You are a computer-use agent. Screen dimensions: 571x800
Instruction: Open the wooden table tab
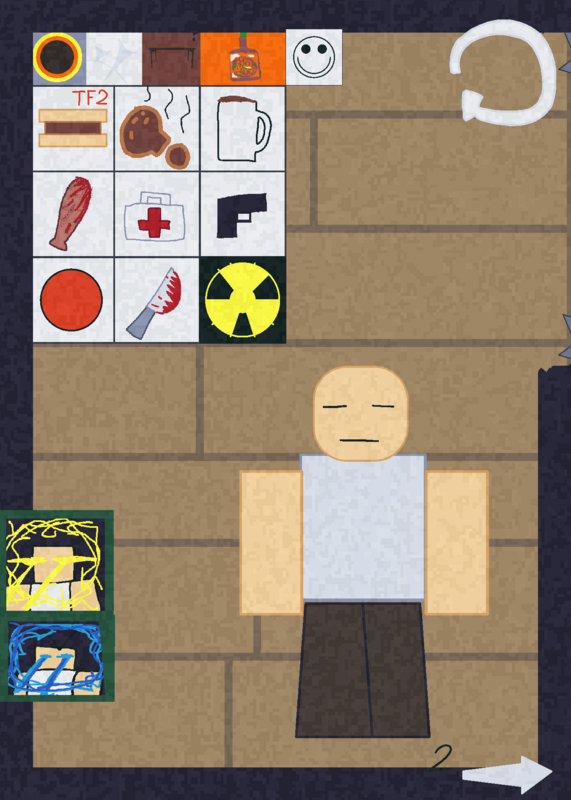pos(171,58)
